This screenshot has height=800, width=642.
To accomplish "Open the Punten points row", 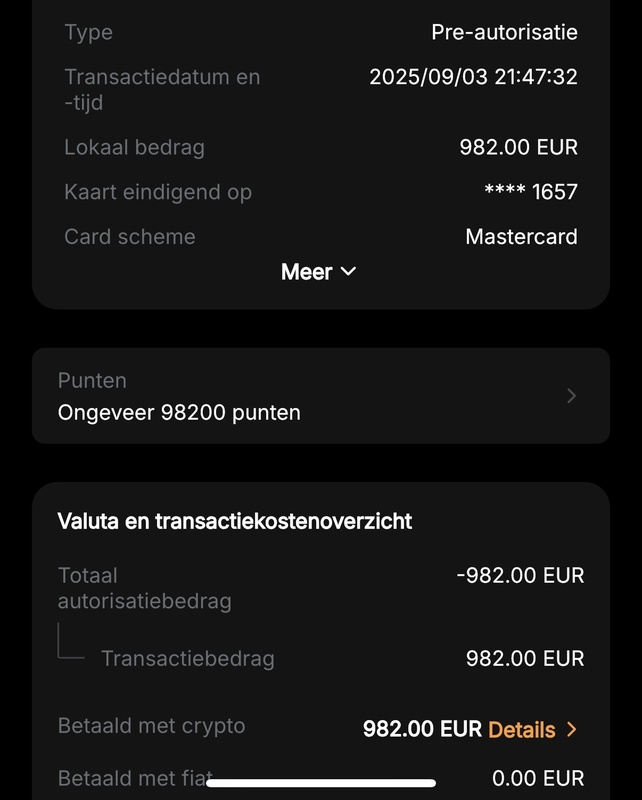I will point(320,396).
